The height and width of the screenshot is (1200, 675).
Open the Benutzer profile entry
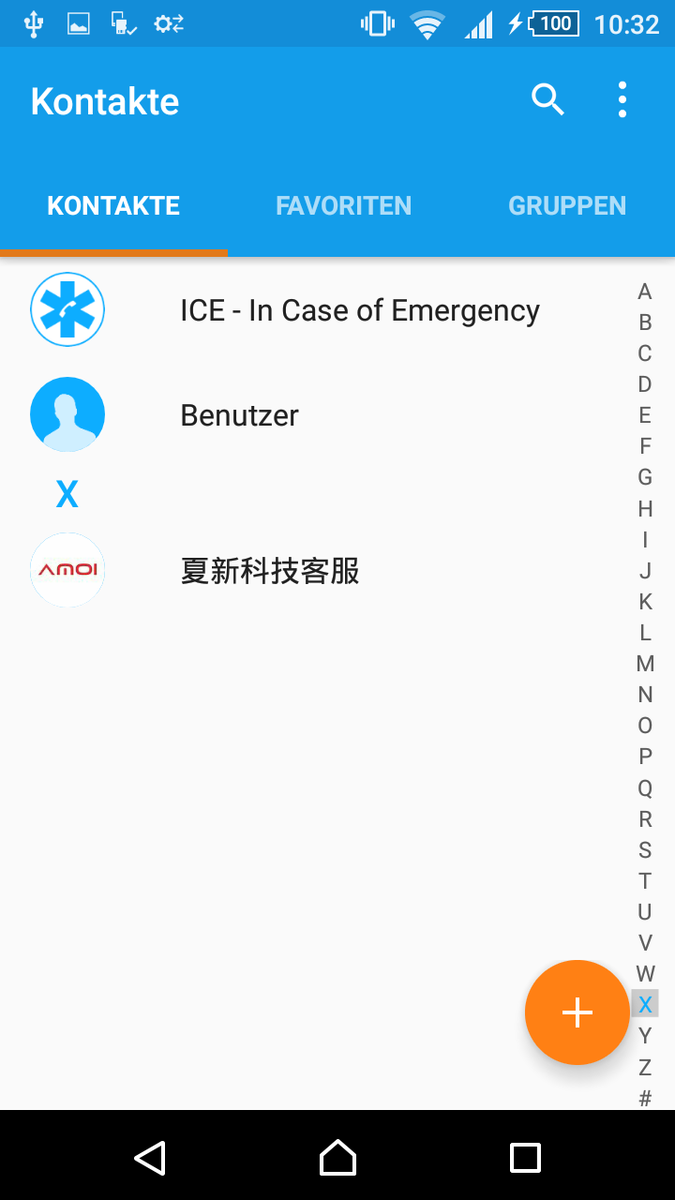(x=239, y=415)
